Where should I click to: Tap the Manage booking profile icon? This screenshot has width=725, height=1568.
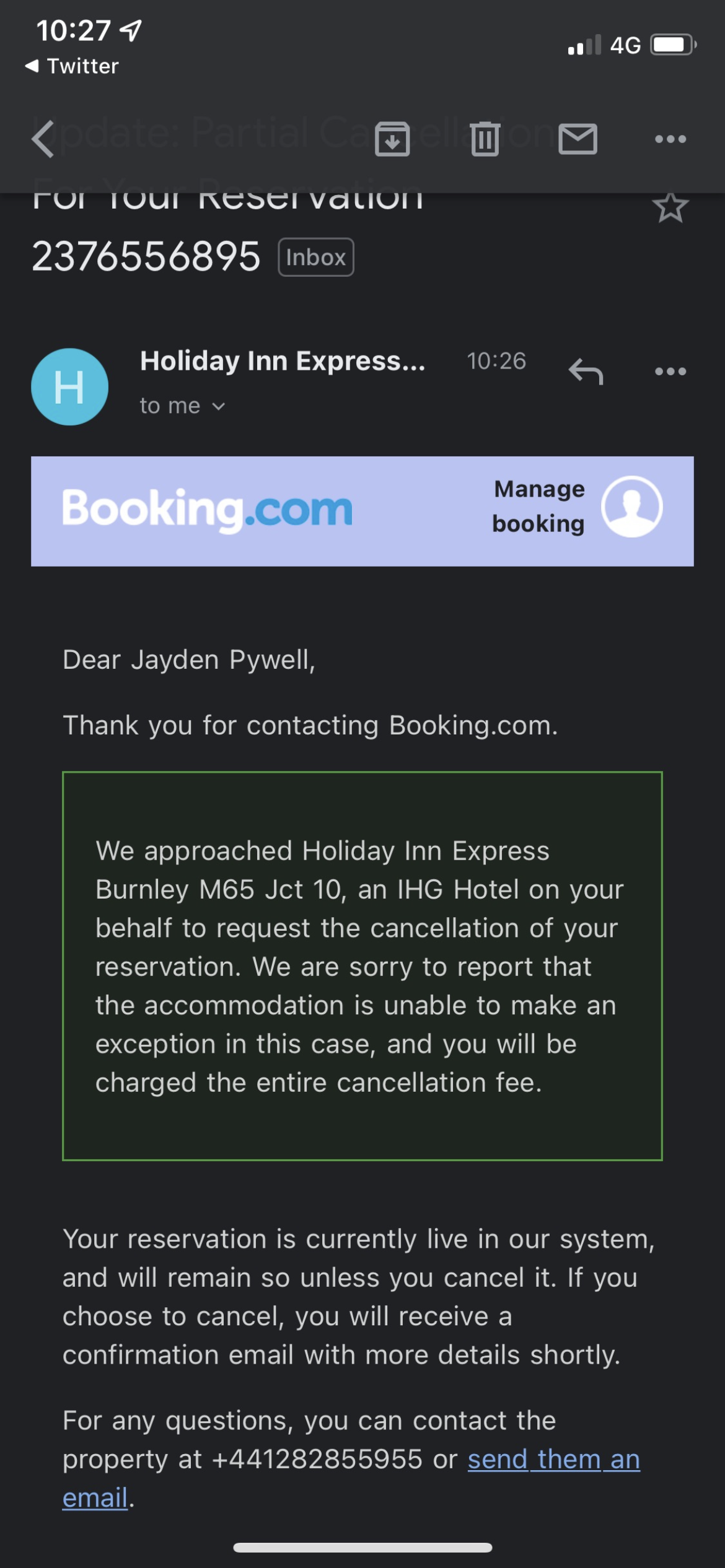point(633,506)
